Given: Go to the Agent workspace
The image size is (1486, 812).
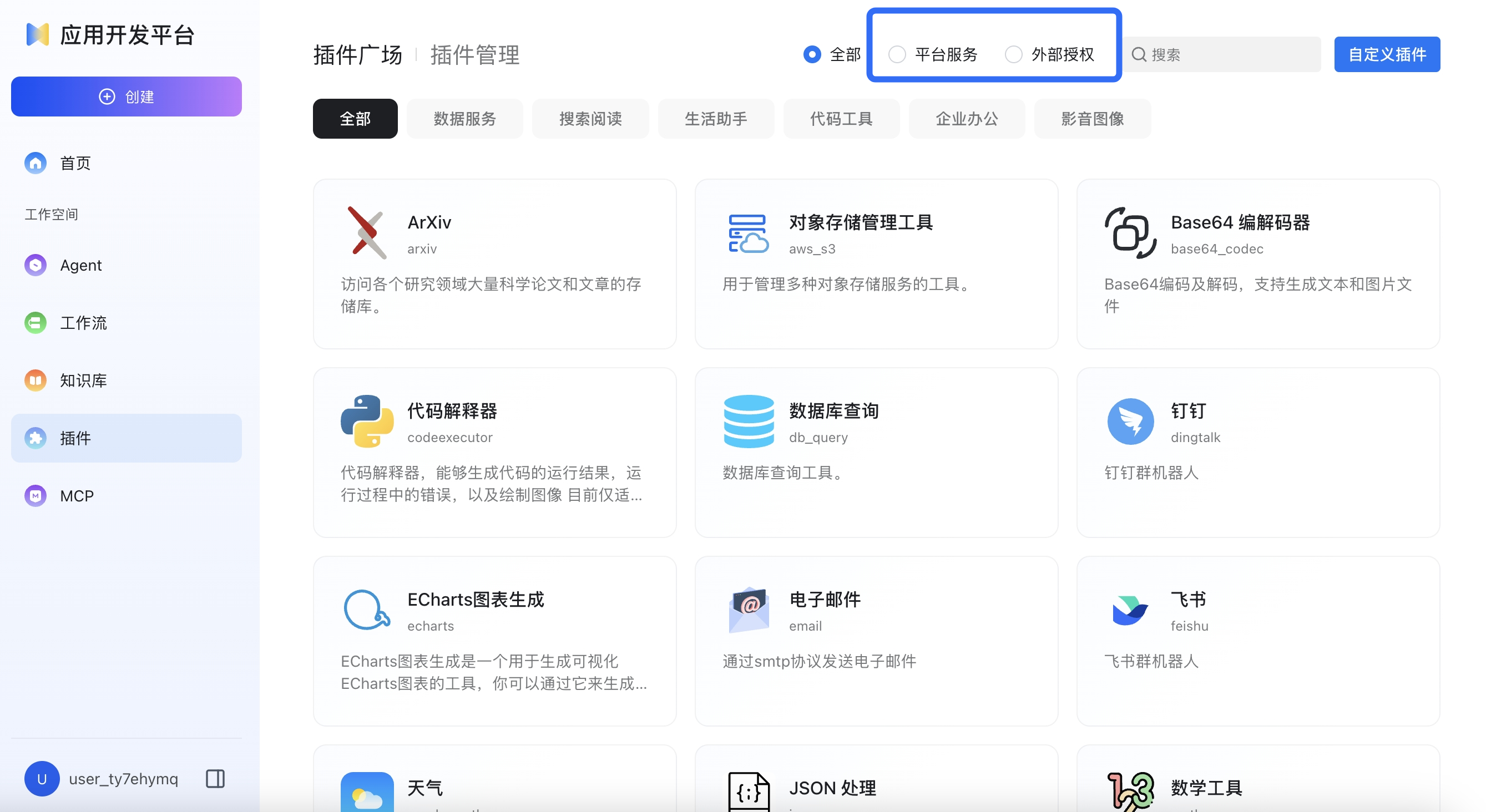Looking at the screenshot, I should [x=81, y=265].
